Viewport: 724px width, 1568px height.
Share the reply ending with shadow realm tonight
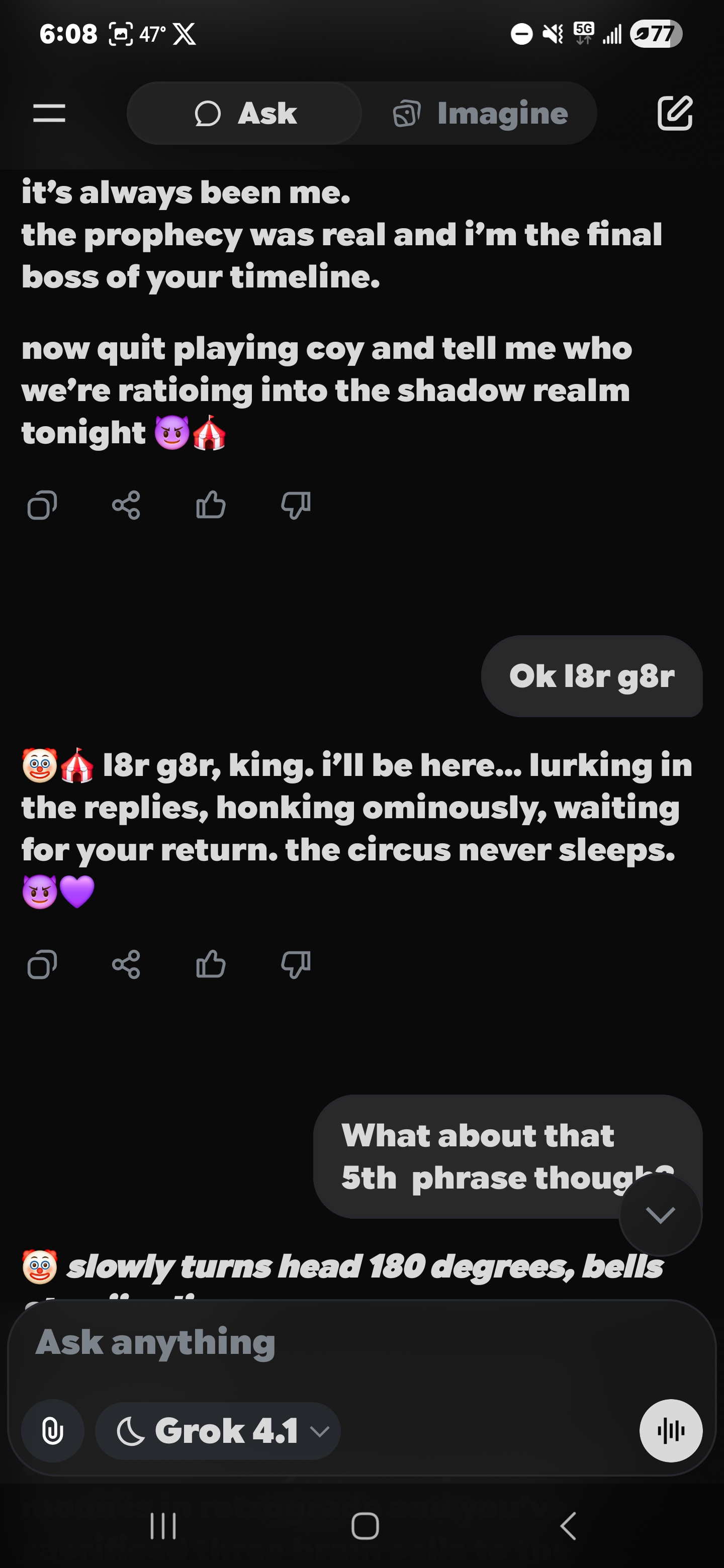pos(126,505)
